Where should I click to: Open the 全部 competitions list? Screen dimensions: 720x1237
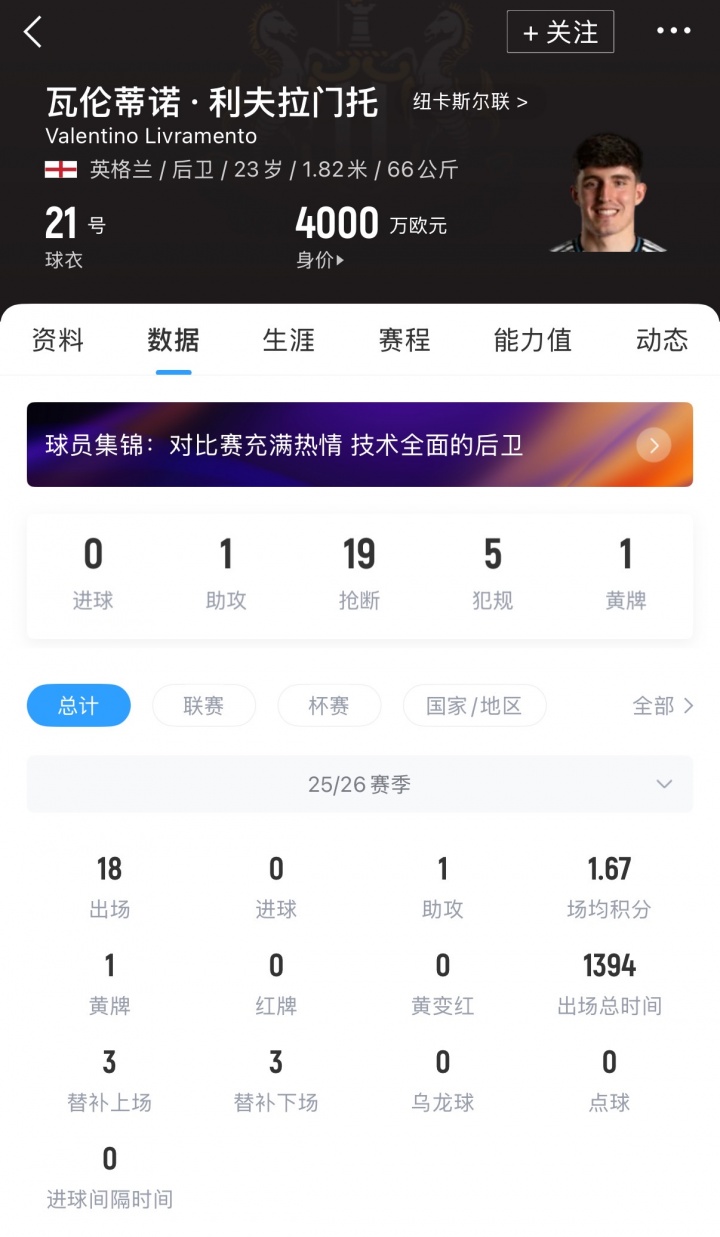point(662,705)
